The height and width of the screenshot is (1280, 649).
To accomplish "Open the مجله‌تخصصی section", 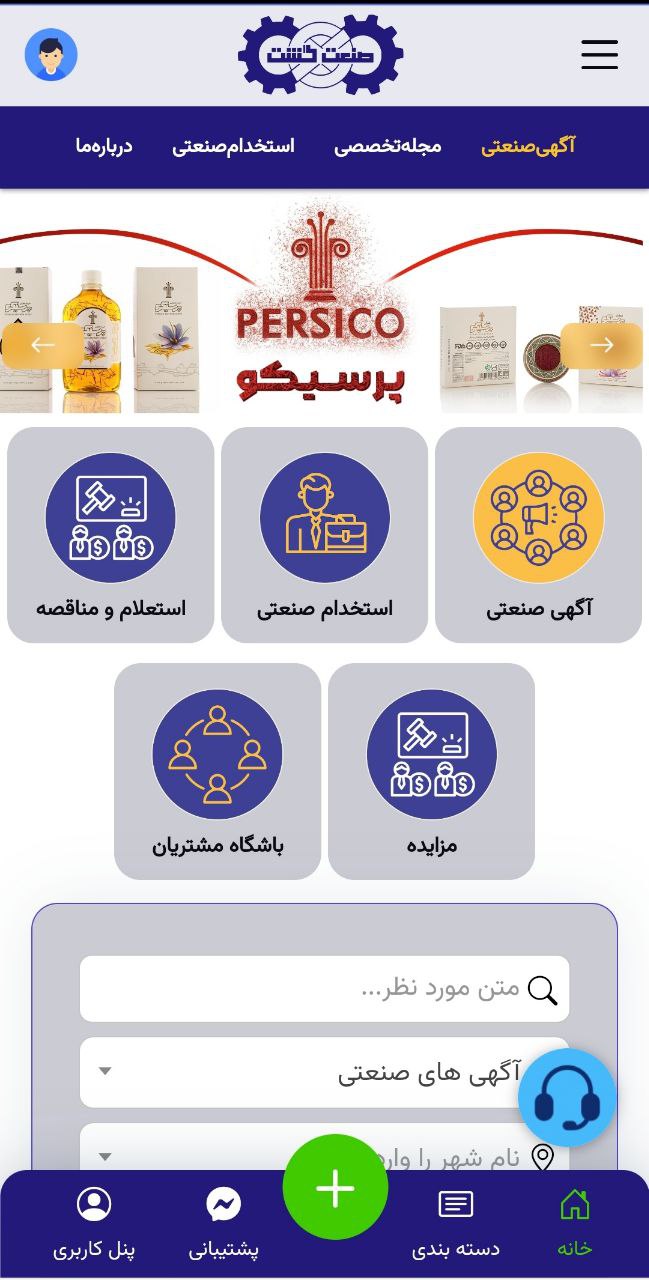I will tap(387, 146).
